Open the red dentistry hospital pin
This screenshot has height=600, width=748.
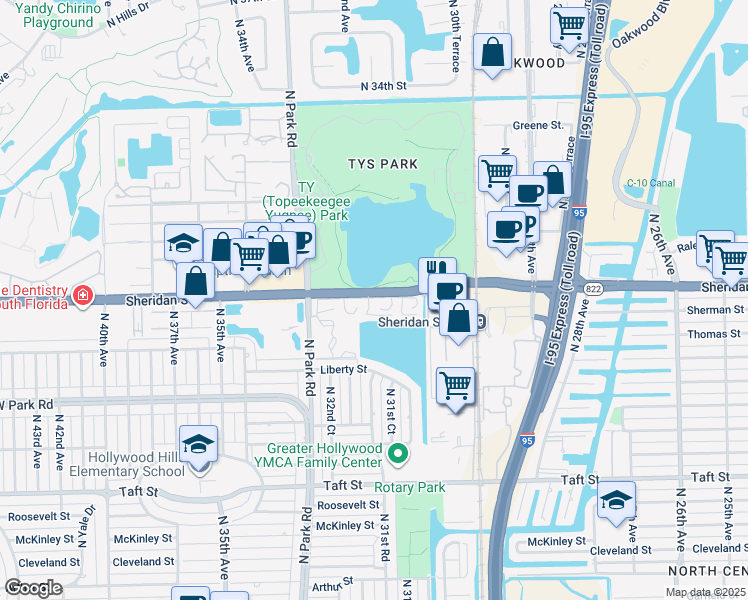coord(83,296)
